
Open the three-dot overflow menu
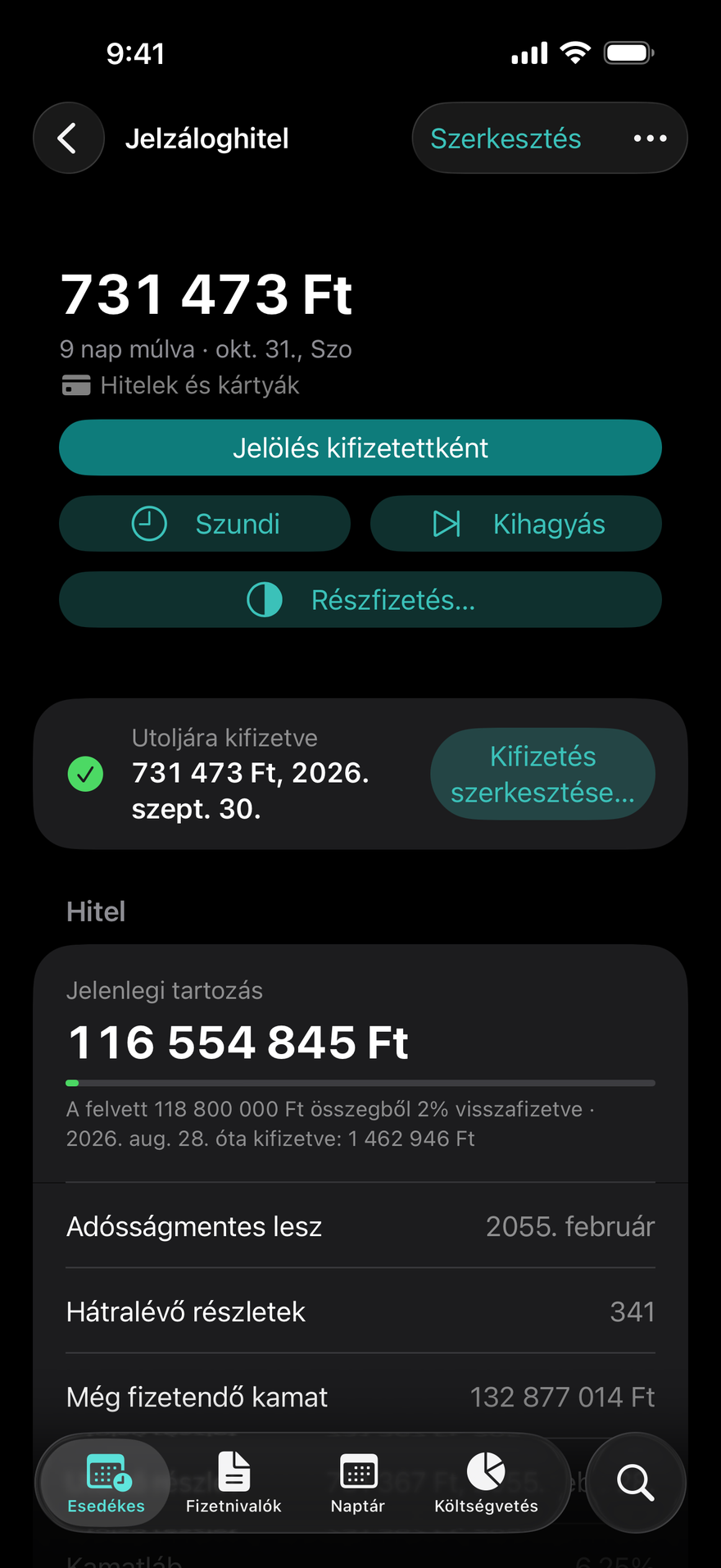click(x=650, y=139)
